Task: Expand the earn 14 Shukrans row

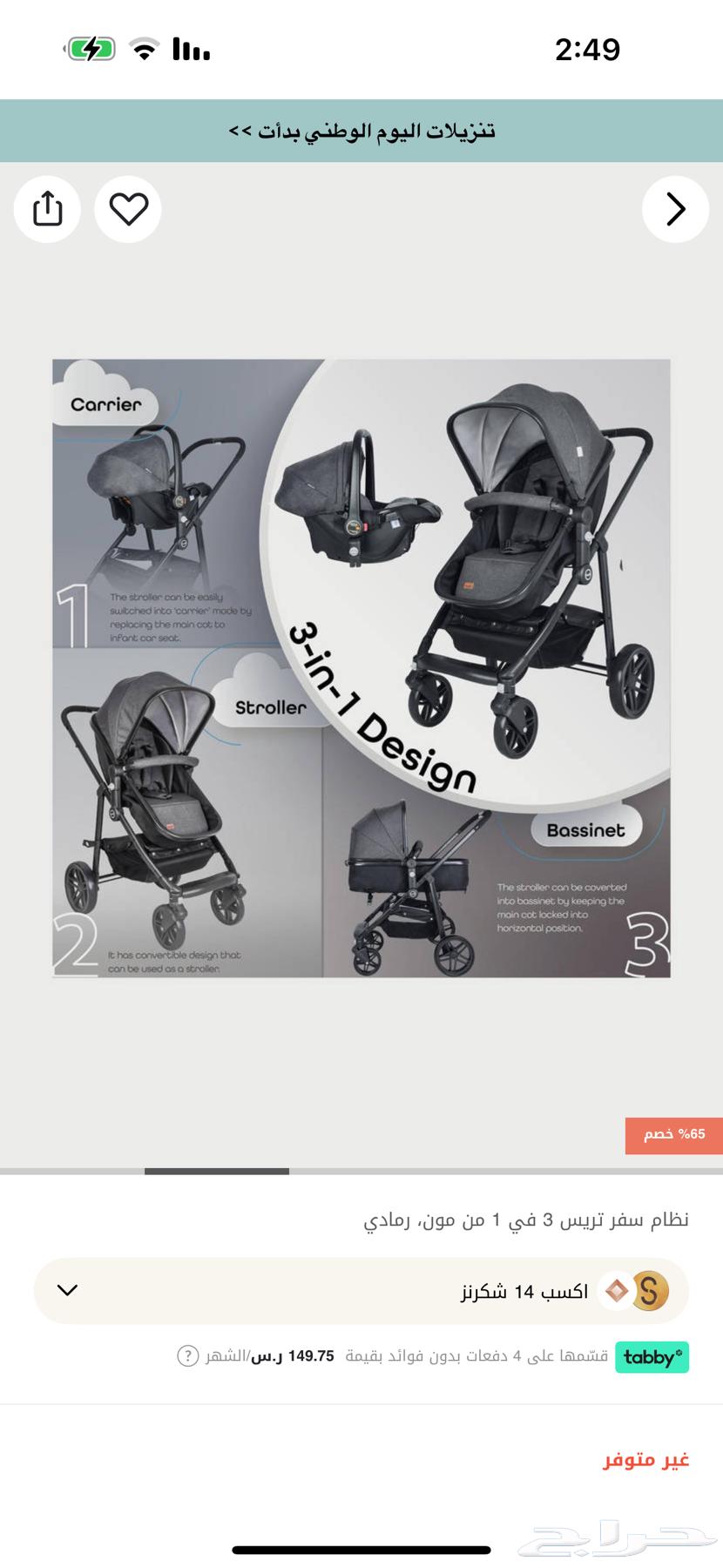Action: pyautogui.click(x=68, y=1290)
